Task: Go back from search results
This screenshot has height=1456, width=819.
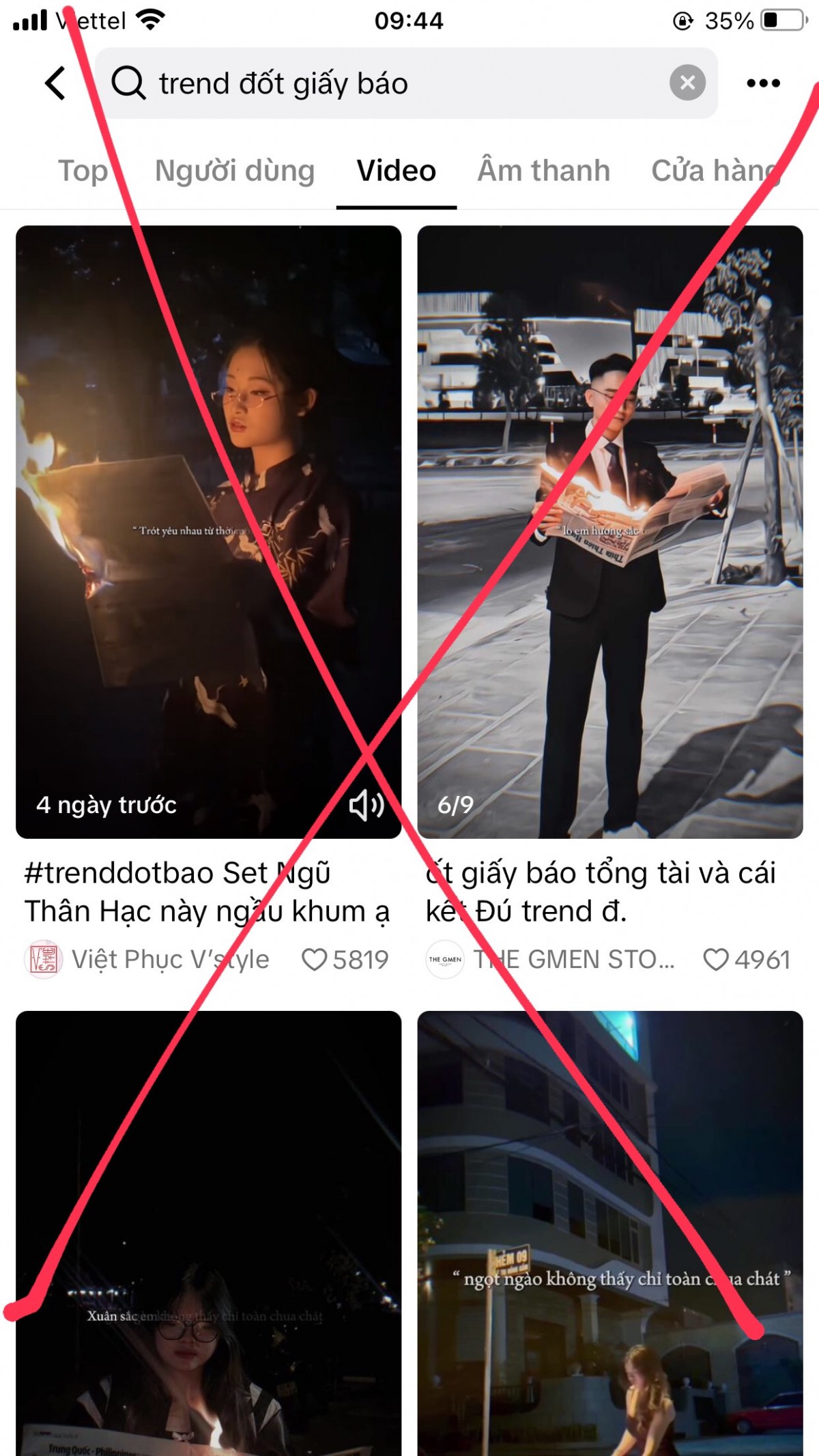Action: pyautogui.click(x=56, y=83)
